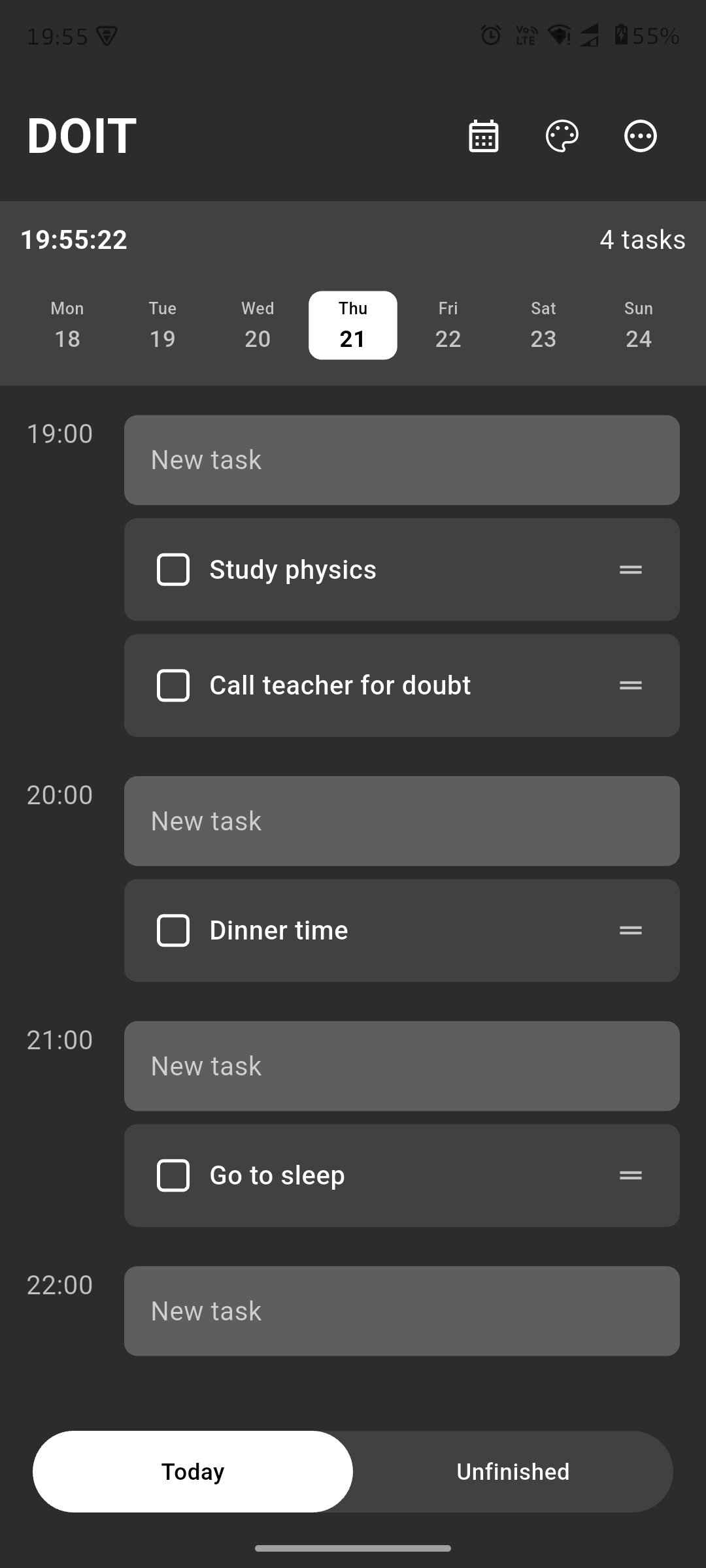
Task: Mark Dinner time as completed
Action: click(173, 930)
